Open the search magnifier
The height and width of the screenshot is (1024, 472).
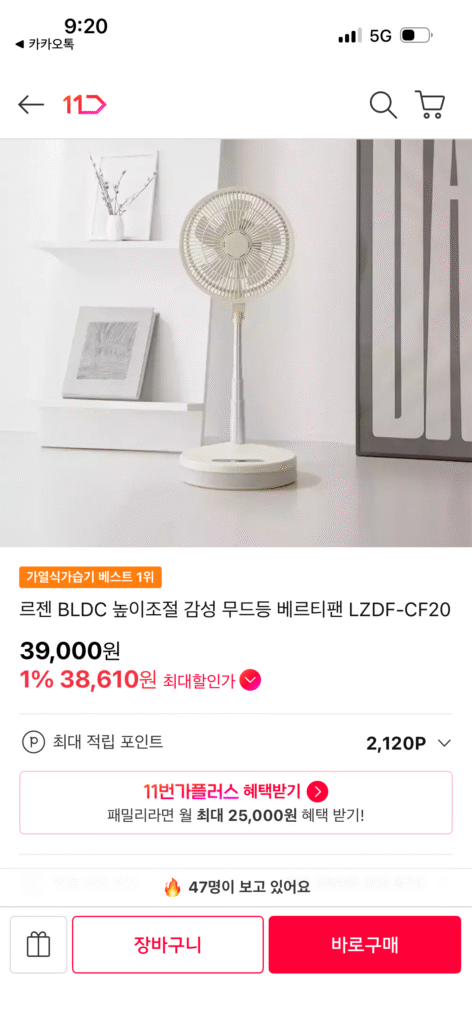(383, 105)
